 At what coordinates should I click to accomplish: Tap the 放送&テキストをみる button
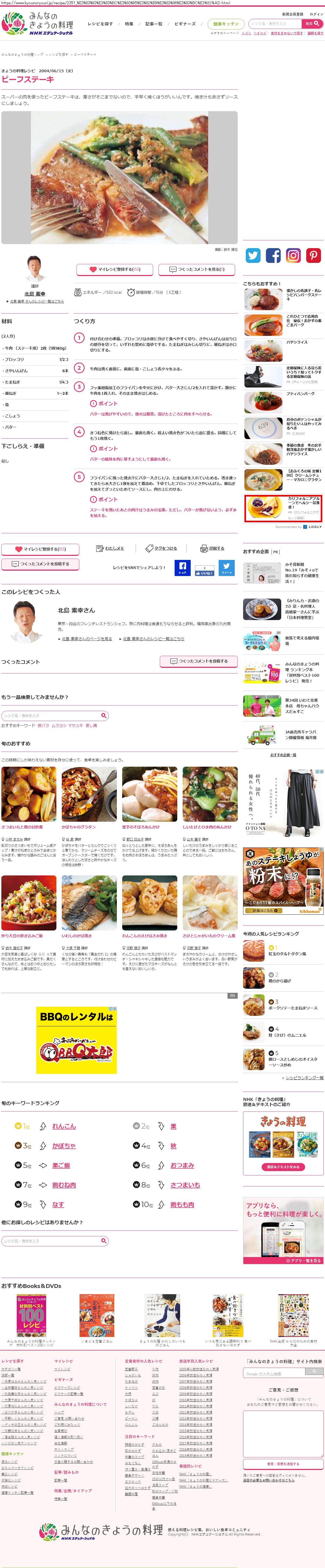(x=283, y=1167)
